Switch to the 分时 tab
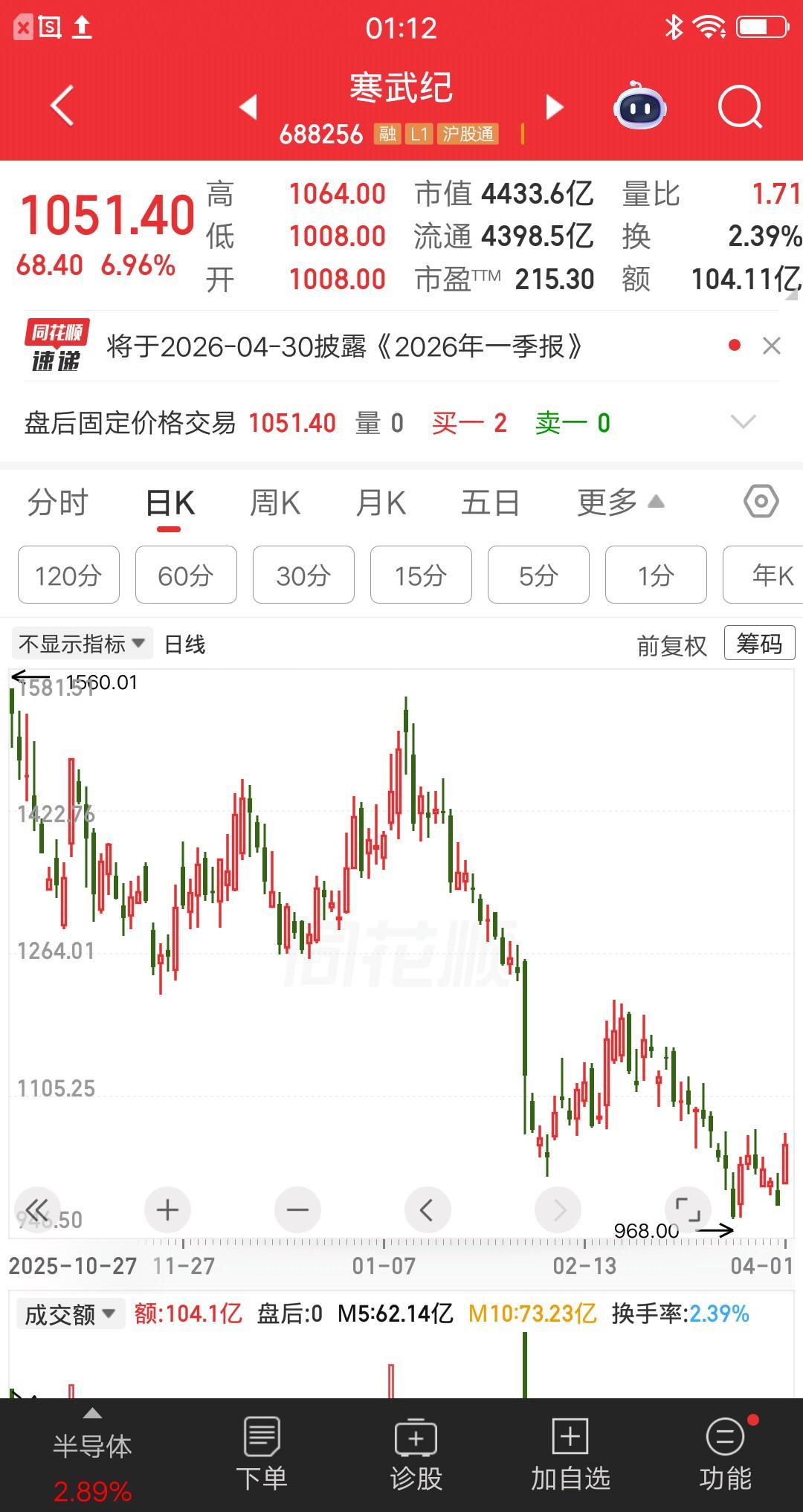 pyautogui.click(x=59, y=503)
